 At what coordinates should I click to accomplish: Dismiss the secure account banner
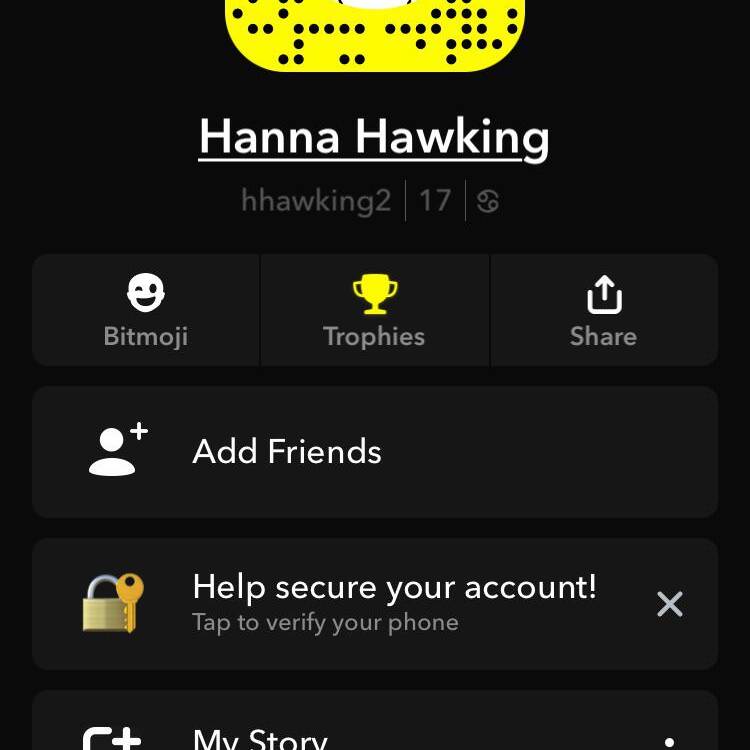(669, 604)
